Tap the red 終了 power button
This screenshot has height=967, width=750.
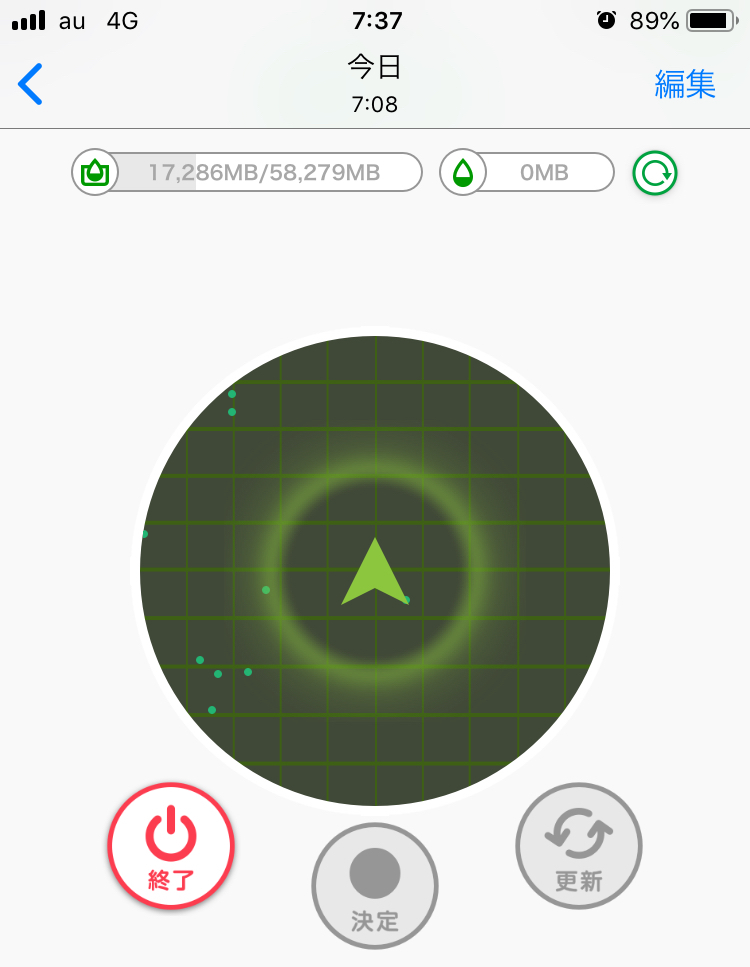[x=171, y=846]
